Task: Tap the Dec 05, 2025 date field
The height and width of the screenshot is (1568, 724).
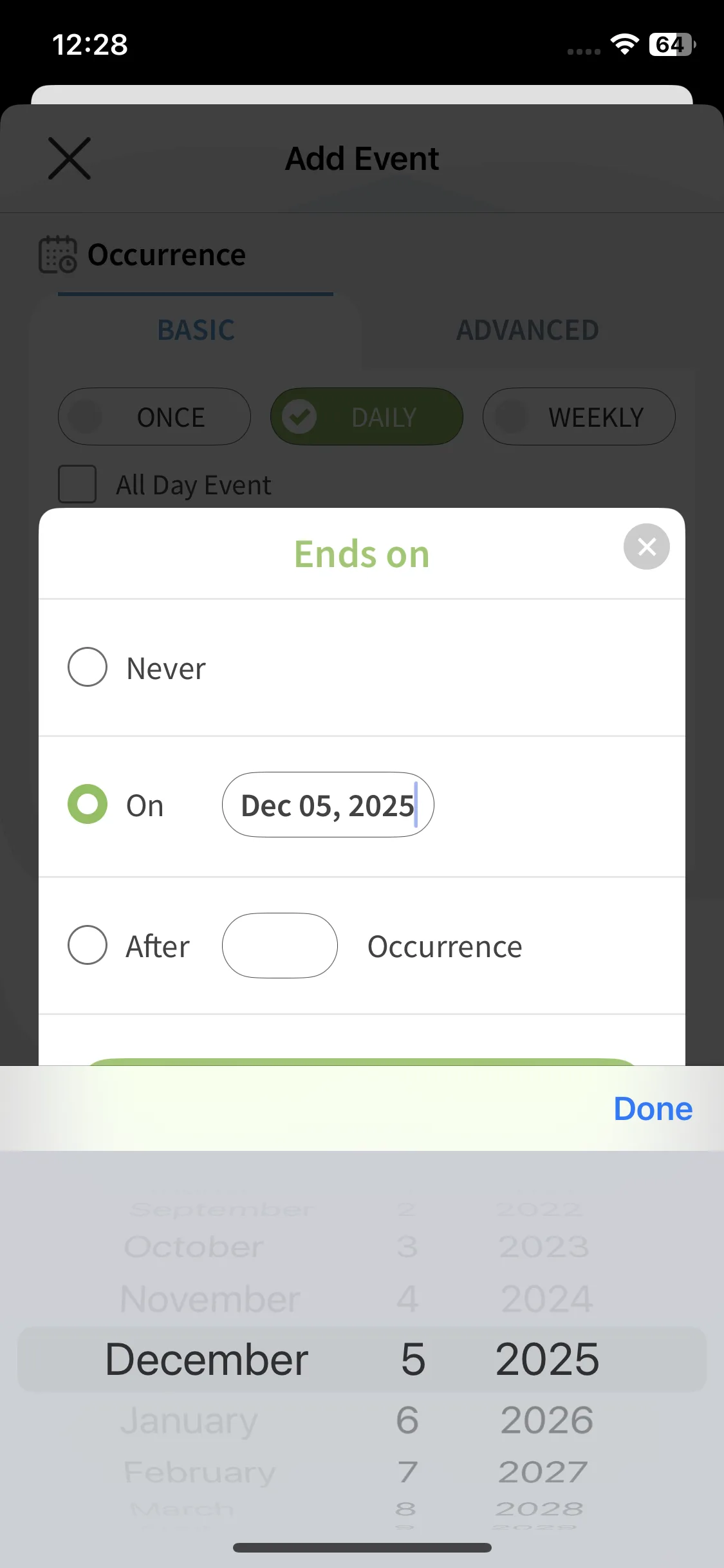Action: [x=328, y=805]
